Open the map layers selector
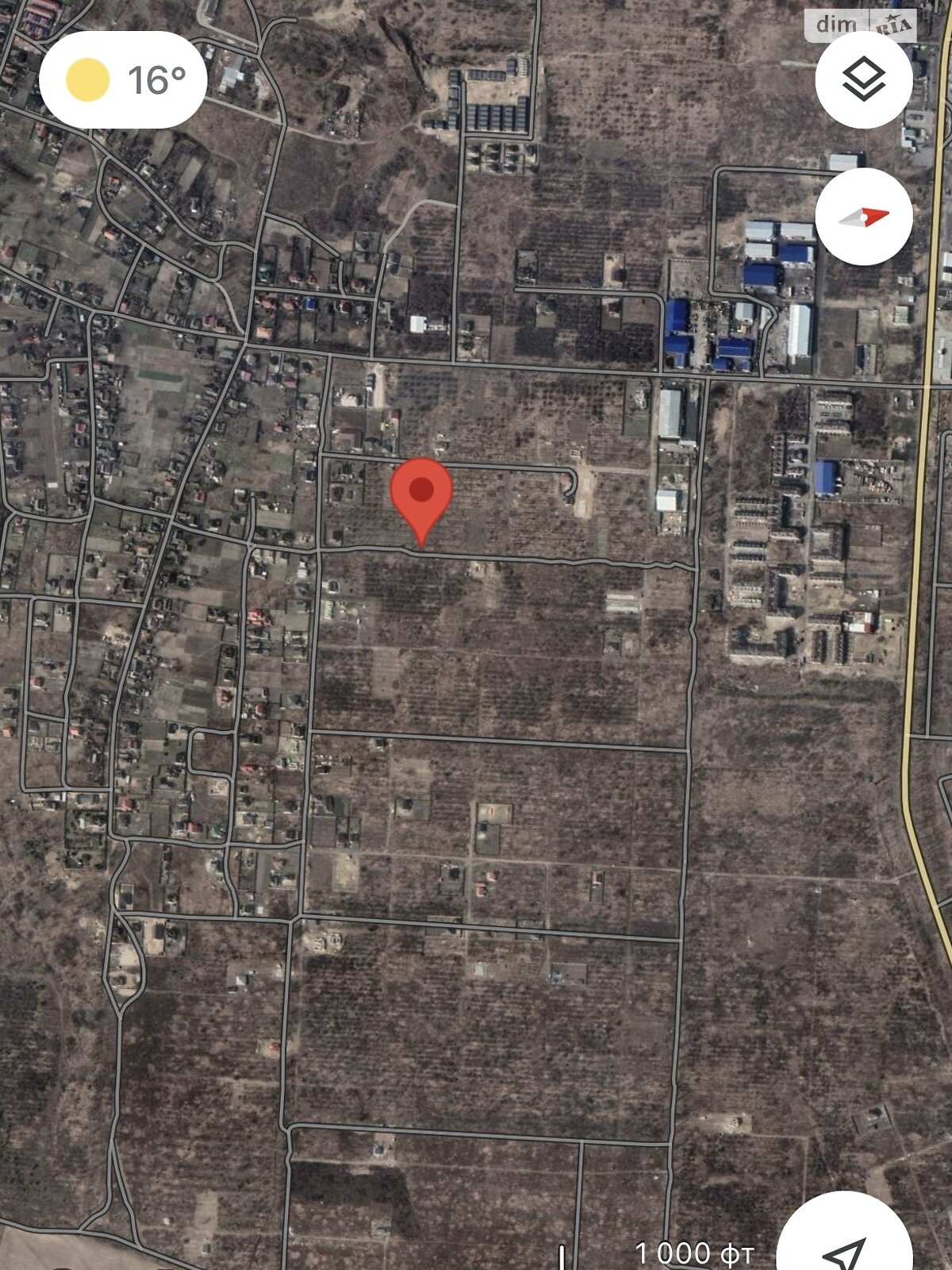 (x=863, y=79)
